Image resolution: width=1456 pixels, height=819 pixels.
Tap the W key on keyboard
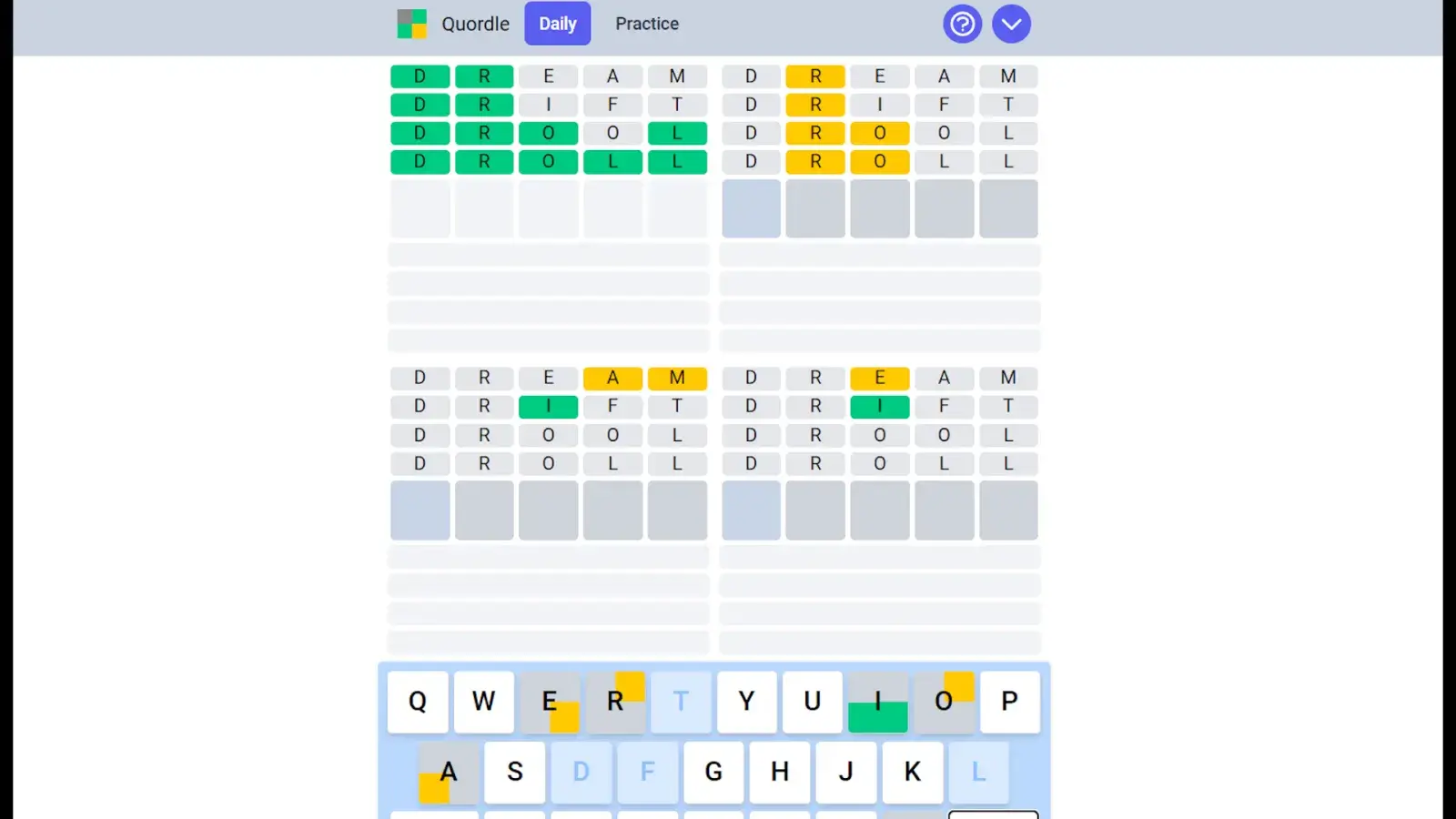[x=483, y=702]
